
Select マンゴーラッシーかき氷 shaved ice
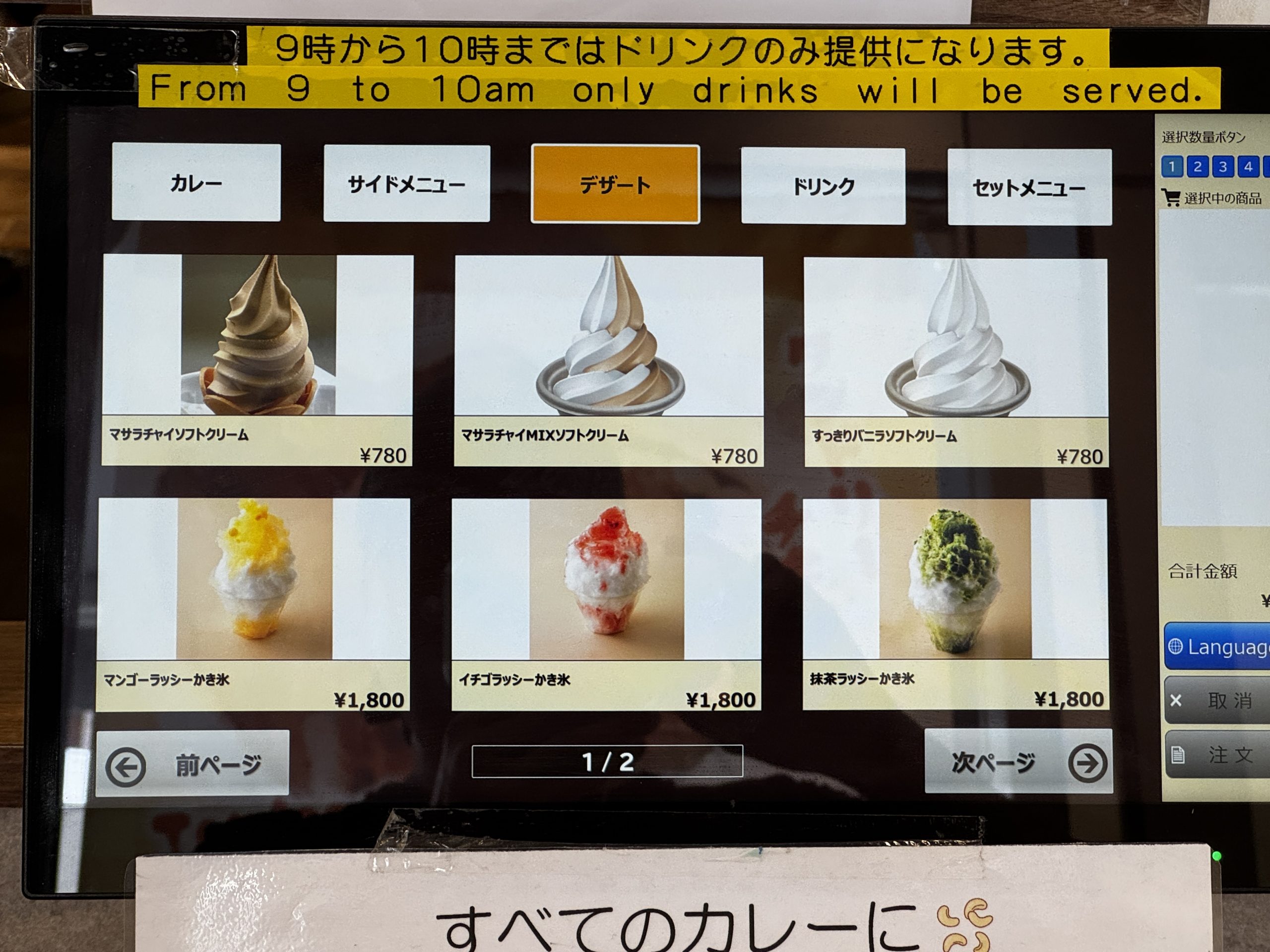pos(253,604)
